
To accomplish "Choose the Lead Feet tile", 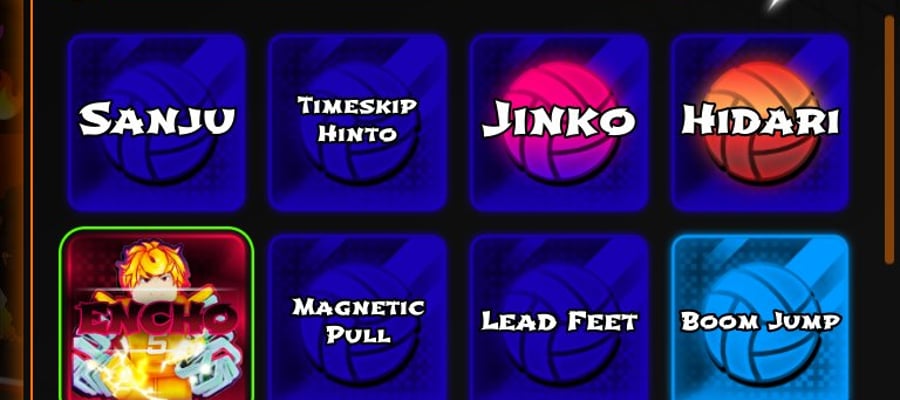I will point(559,317).
